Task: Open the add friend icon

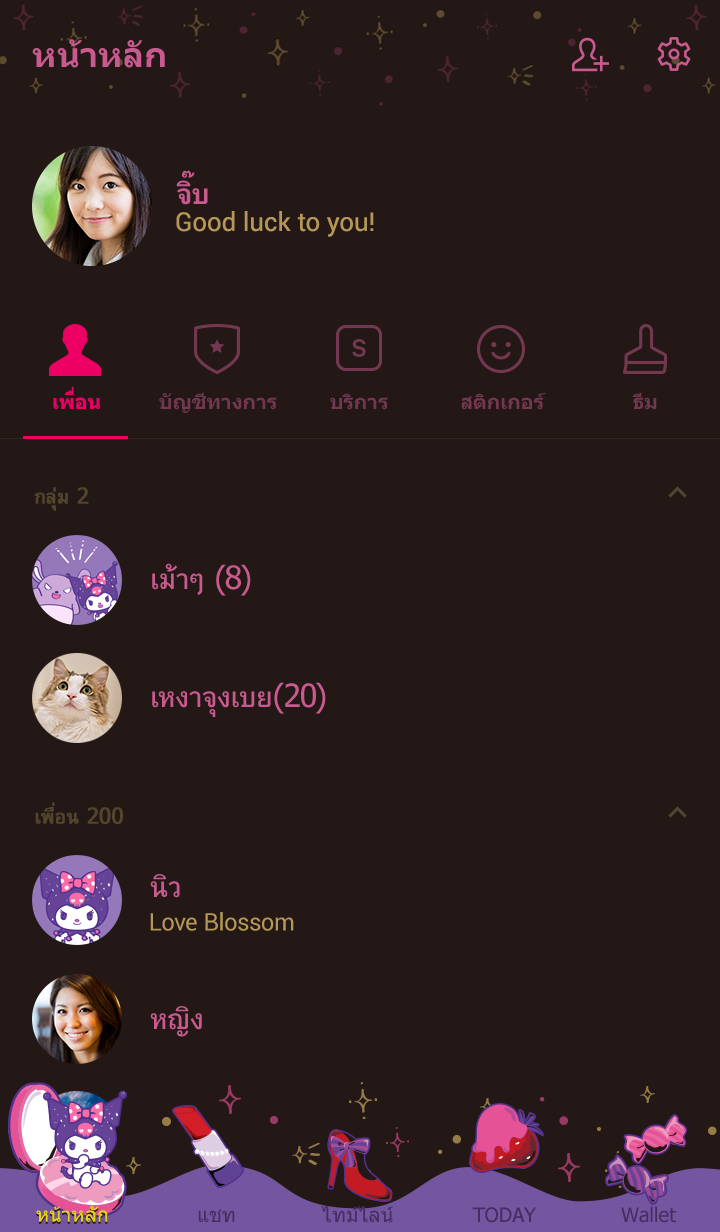Action: click(589, 55)
